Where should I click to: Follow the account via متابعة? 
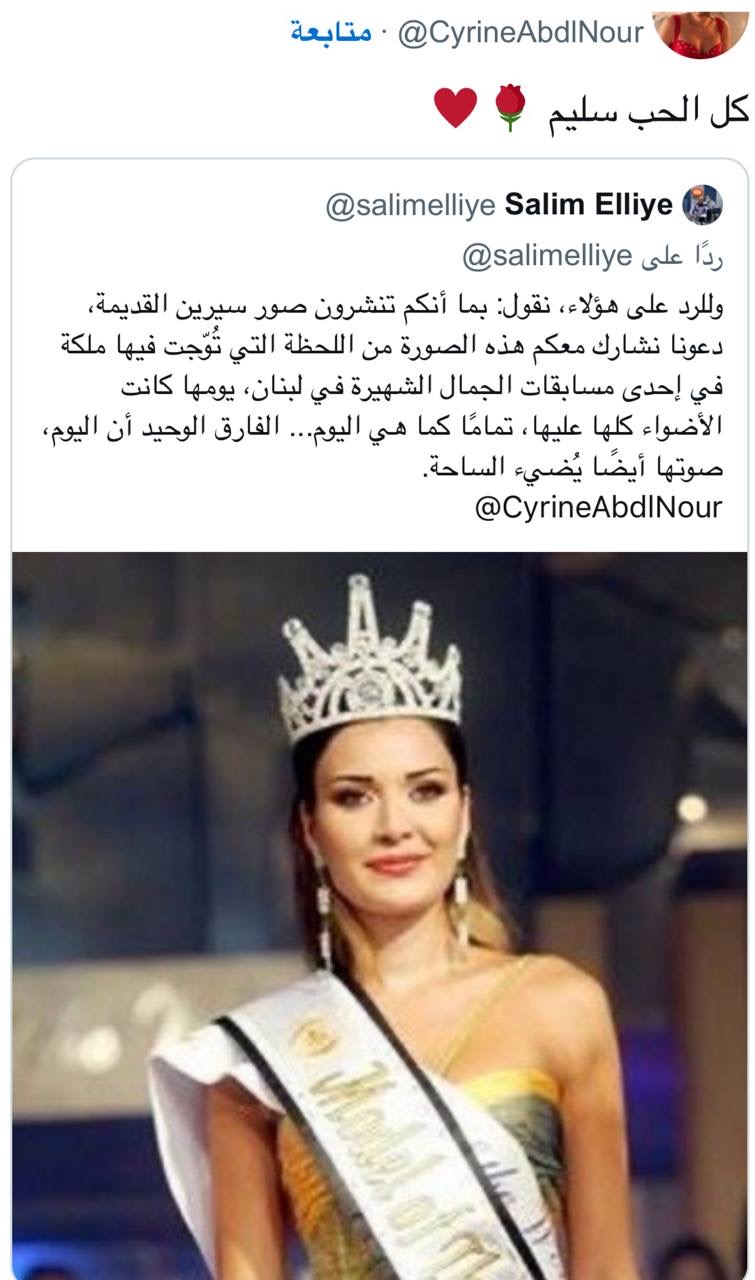(331, 33)
